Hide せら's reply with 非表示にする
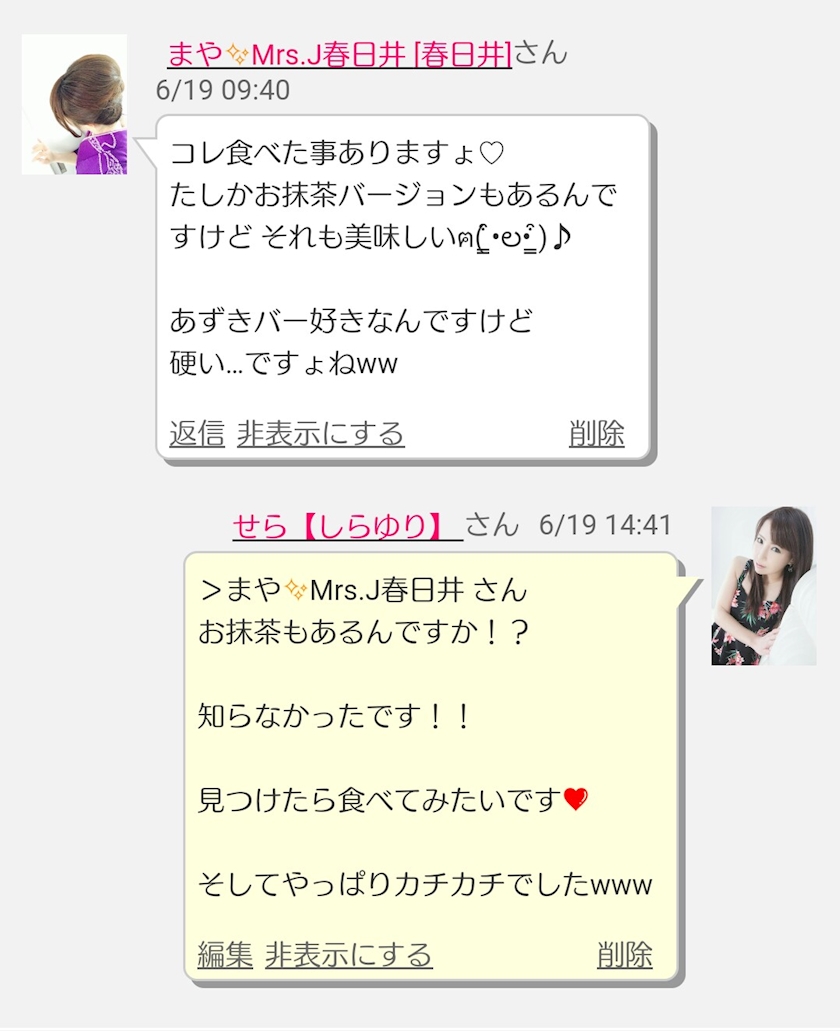840x1031 pixels. coord(349,955)
